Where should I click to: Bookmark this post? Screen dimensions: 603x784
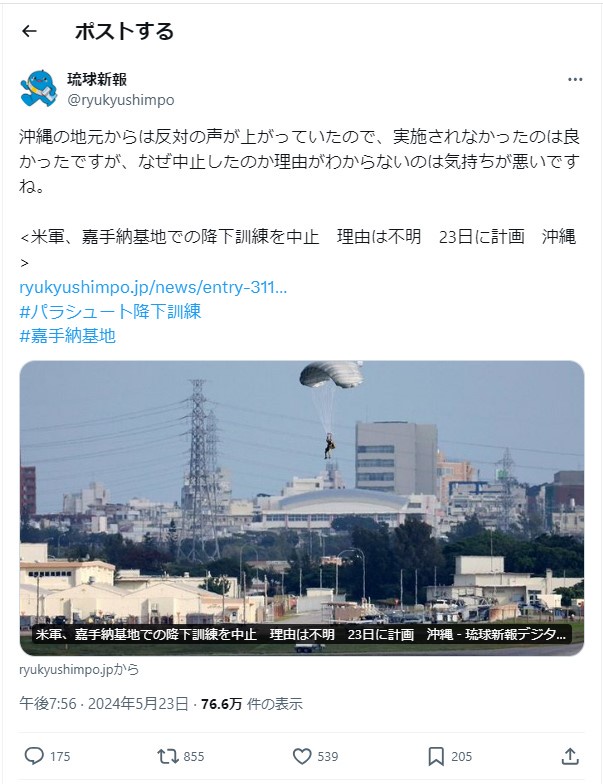(x=436, y=756)
